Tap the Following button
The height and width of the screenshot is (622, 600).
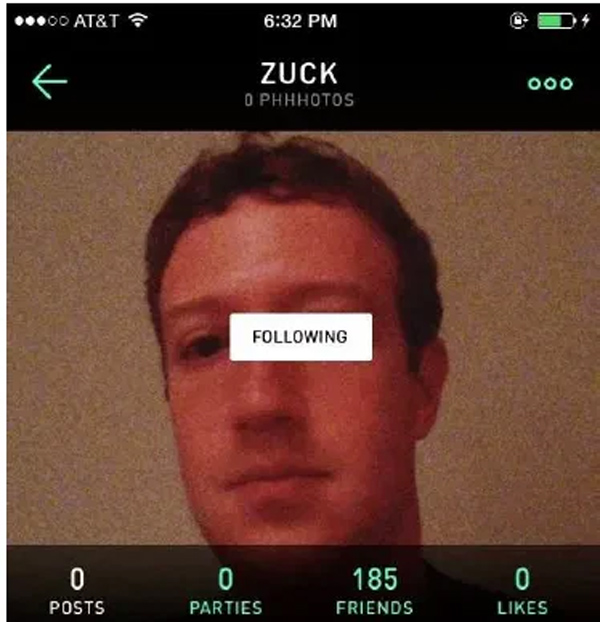coord(300,337)
